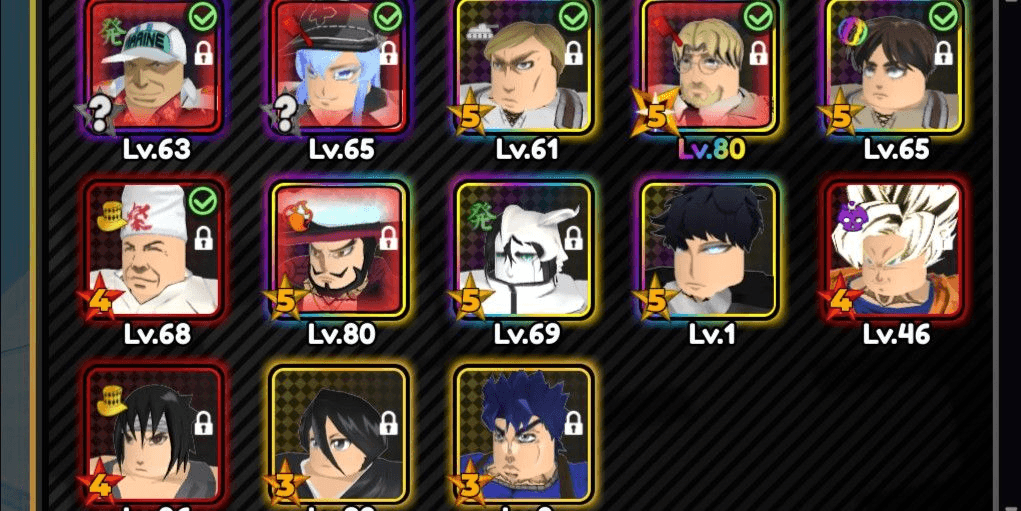Open the blue-haired Lv.65 unit card

point(340,68)
